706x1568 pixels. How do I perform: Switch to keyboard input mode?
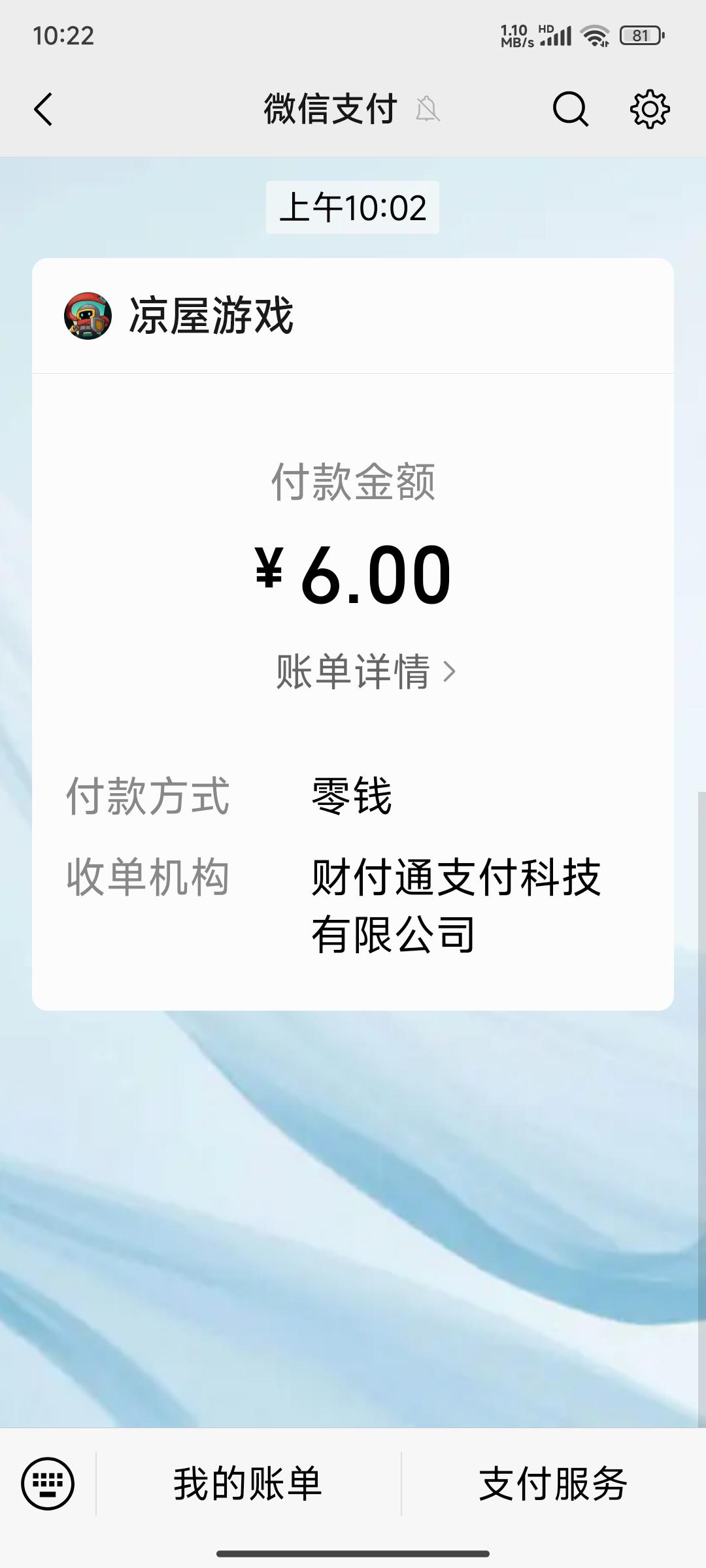[x=48, y=1484]
